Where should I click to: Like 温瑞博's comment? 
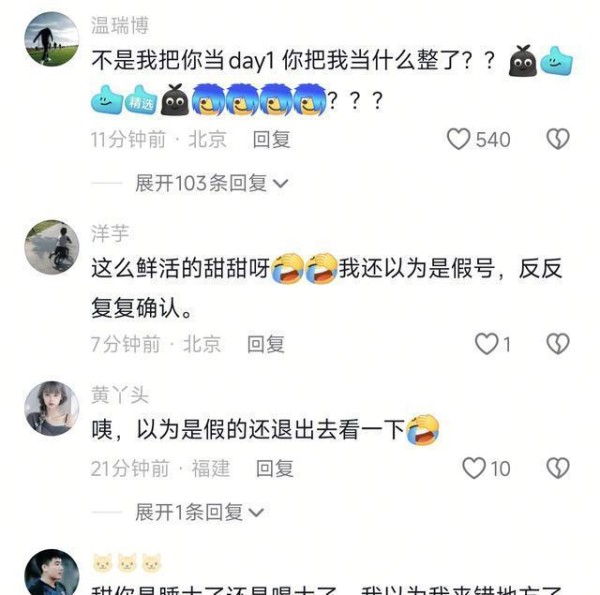pyautogui.click(x=459, y=140)
